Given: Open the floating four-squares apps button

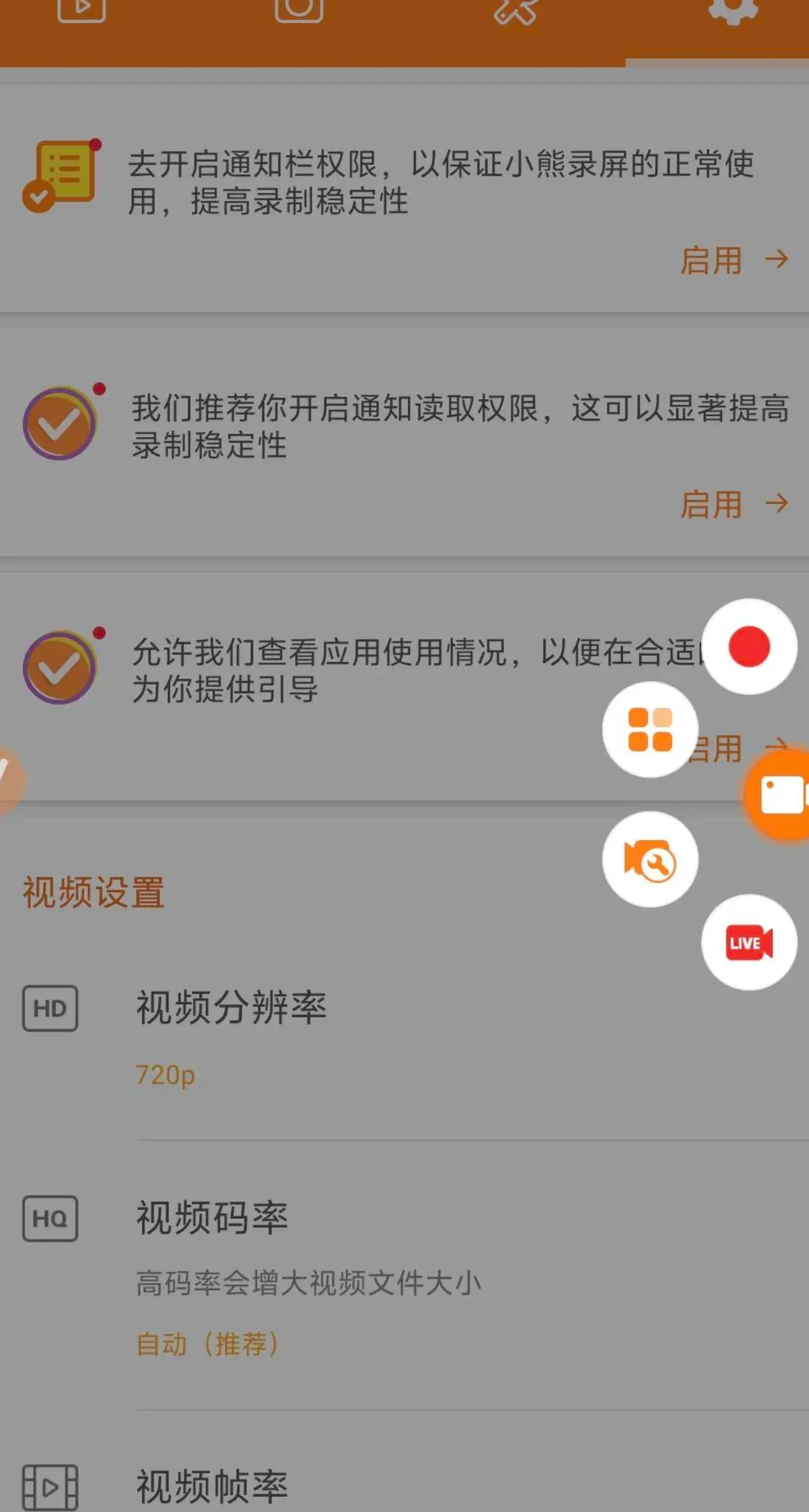Looking at the screenshot, I should [x=650, y=730].
